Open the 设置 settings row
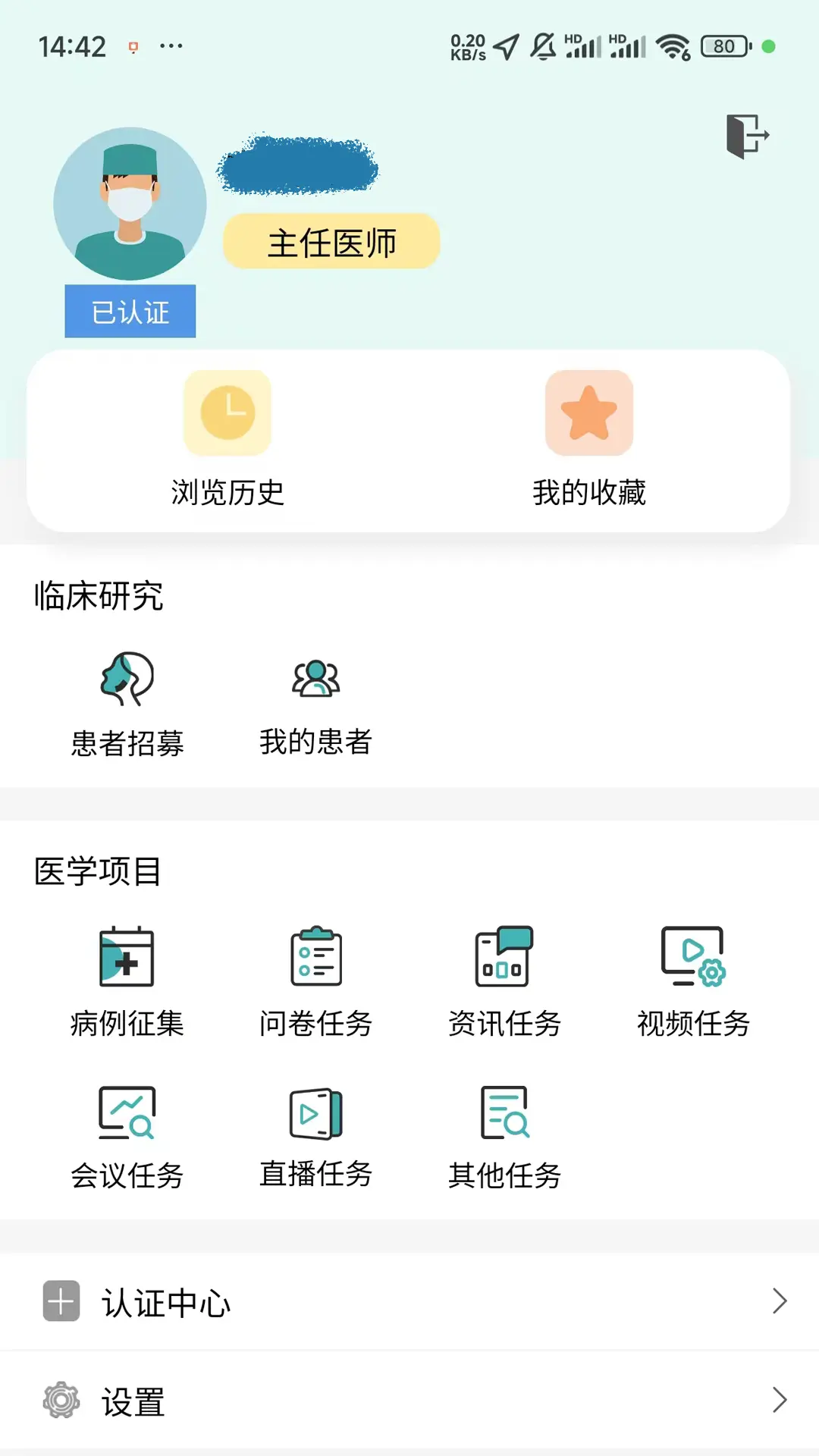Screen dimensions: 819x1456 click(x=409, y=1401)
